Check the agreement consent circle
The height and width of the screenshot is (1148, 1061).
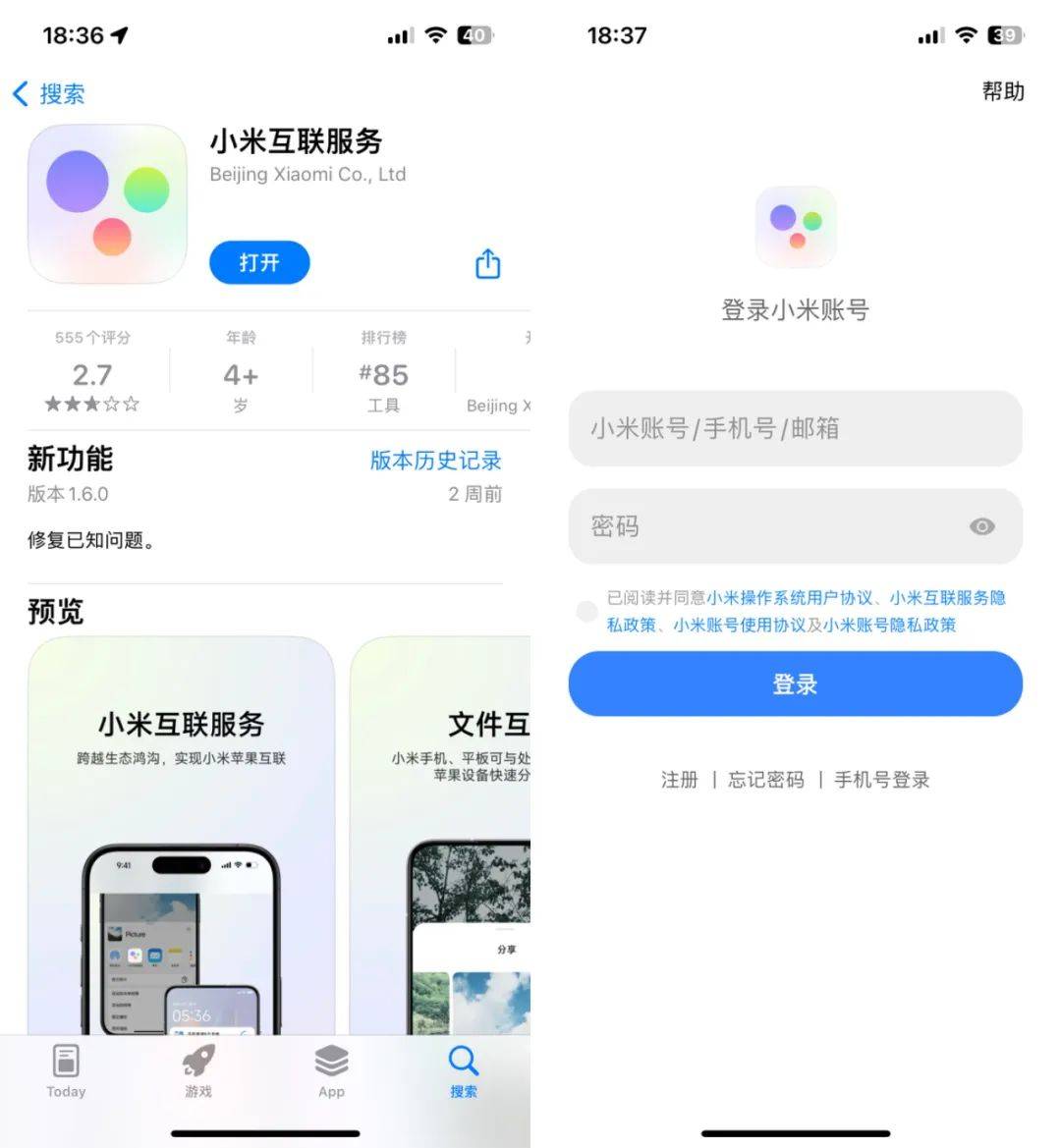586,612
